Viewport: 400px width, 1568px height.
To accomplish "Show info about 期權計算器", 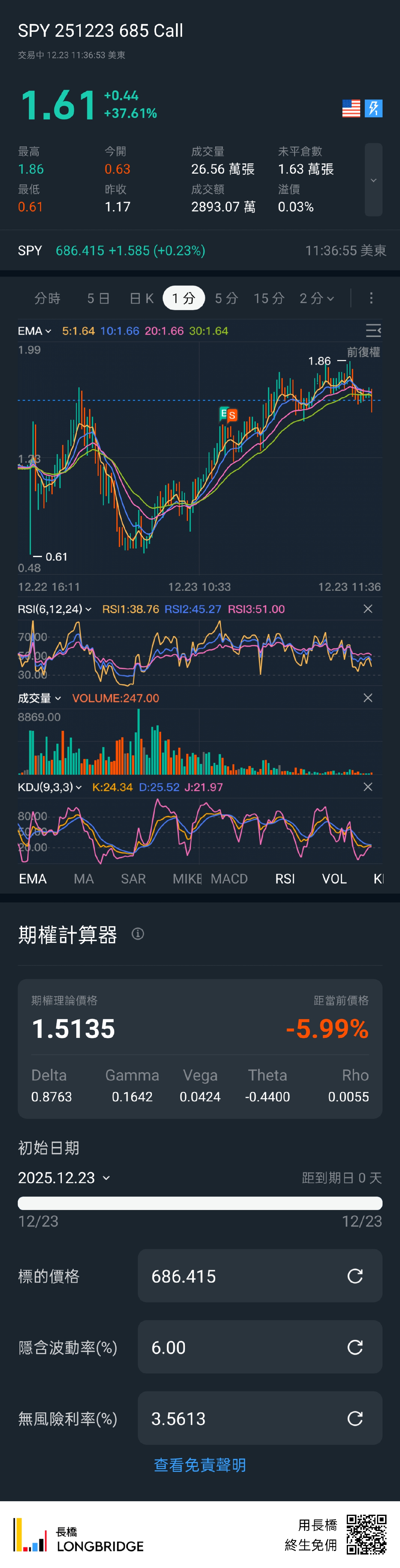I will pyautogui.click(x=138, y=934).
